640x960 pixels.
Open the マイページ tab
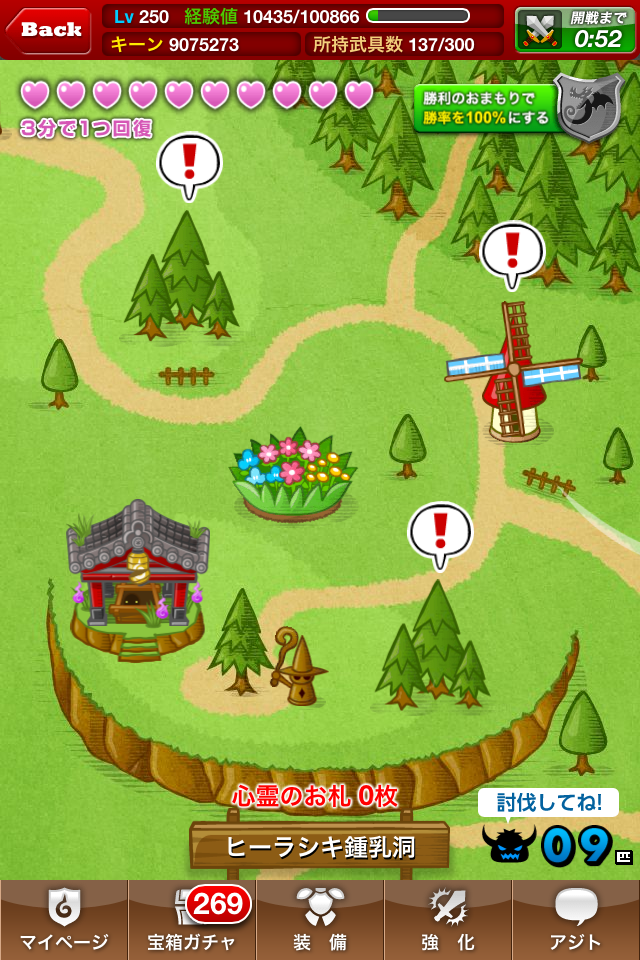(64, 919)
